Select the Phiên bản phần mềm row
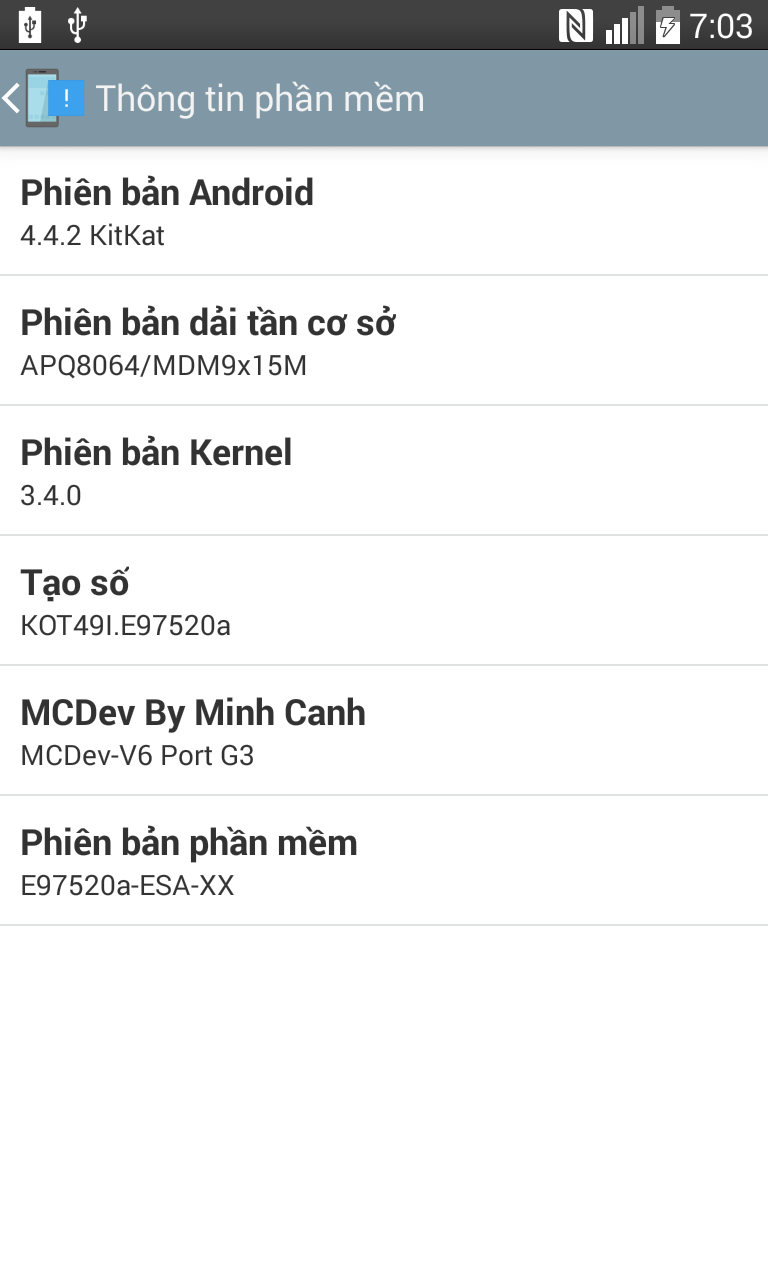Image resolution: width=768 pixels, height=1280 pixels. (x=384, y=861)
